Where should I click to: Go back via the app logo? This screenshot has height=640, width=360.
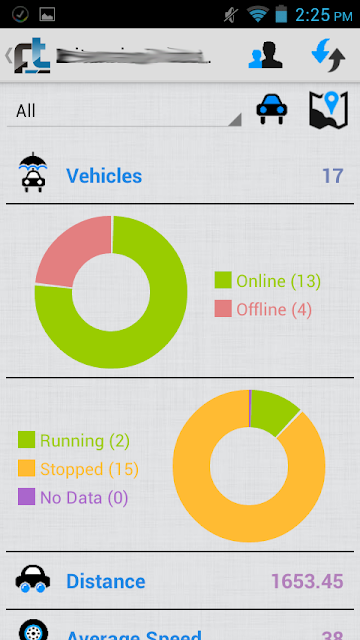pos(28,56)
